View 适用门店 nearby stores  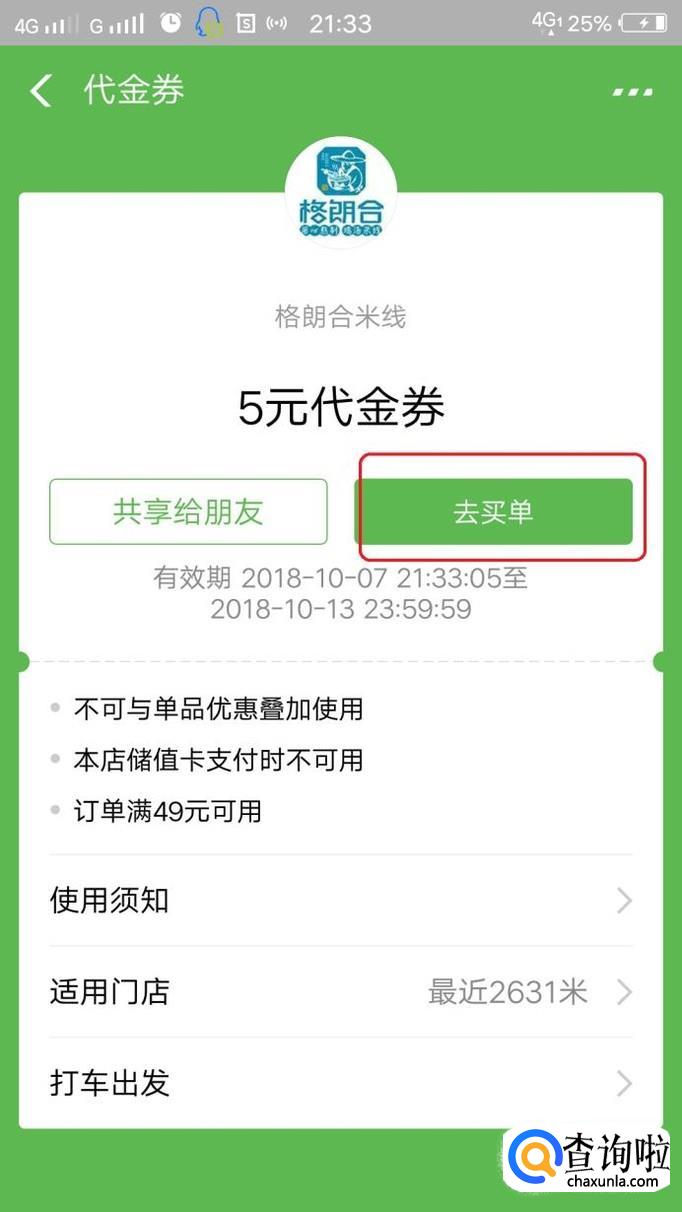click(341, 992)
